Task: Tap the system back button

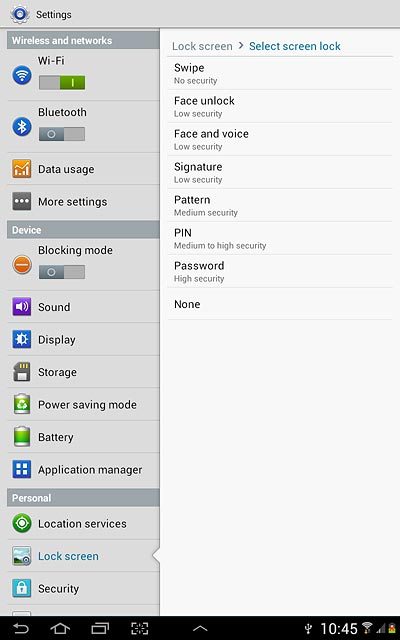Action: pyautogui.click(x=21, y=628)
